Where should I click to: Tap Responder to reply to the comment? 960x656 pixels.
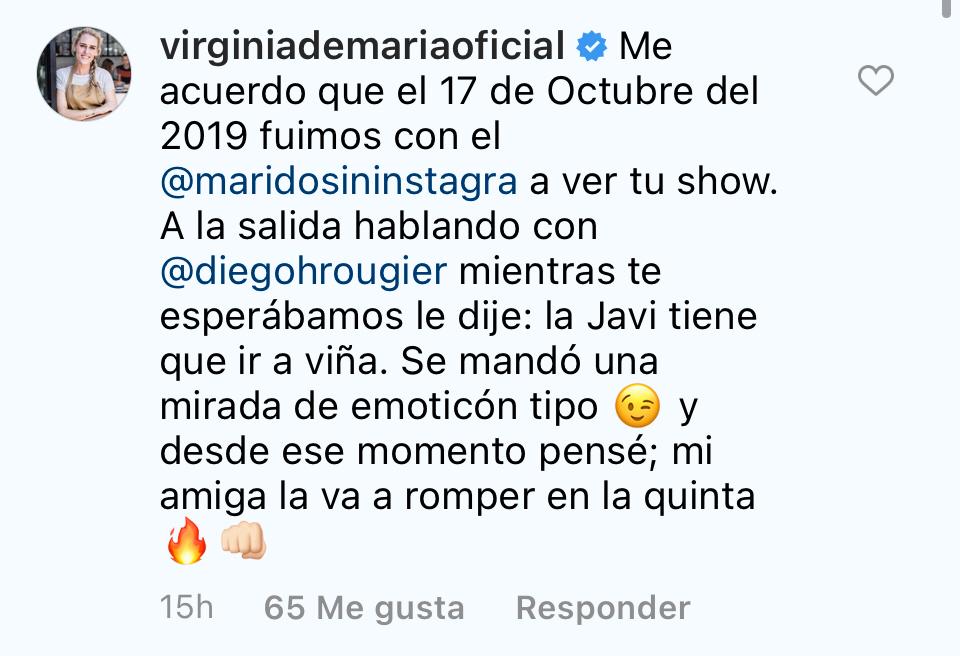coord(603,607)
